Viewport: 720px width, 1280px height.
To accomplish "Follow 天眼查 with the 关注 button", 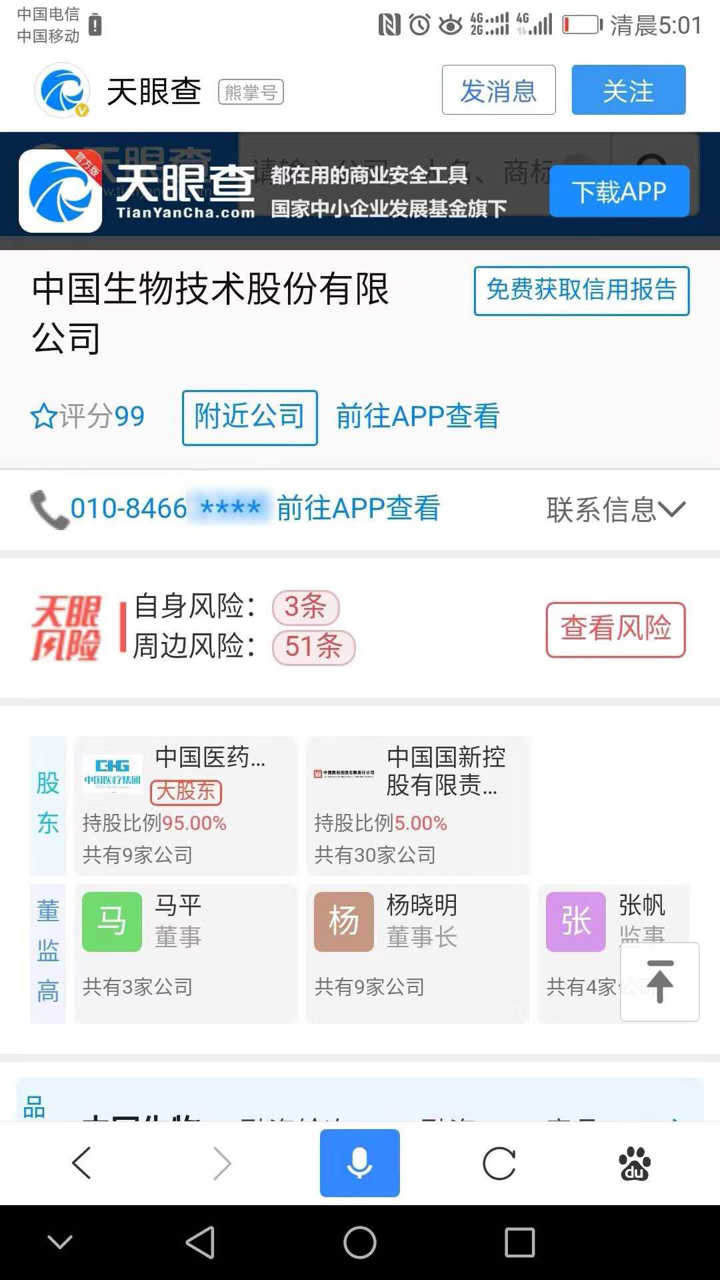I will (x=628, y=91).
